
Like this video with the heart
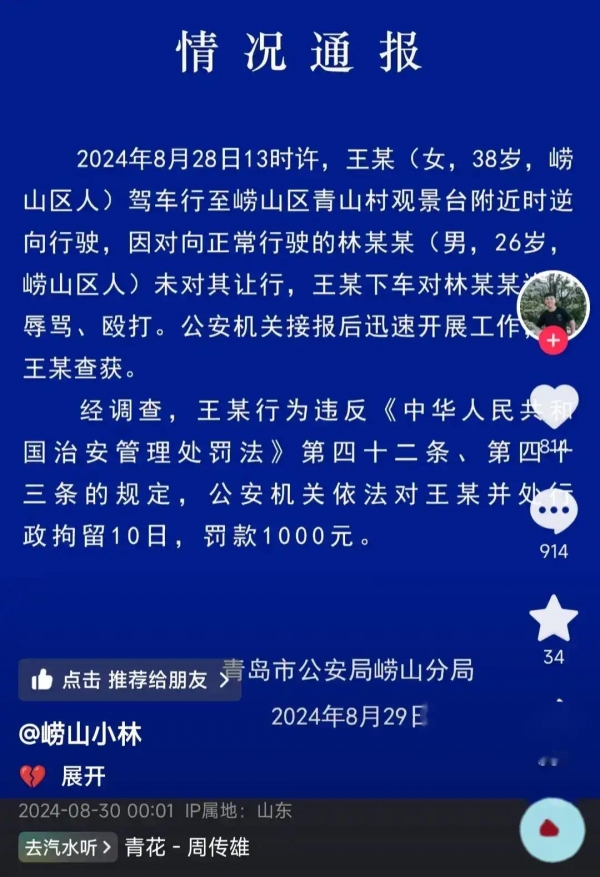[x=553, y=407]
